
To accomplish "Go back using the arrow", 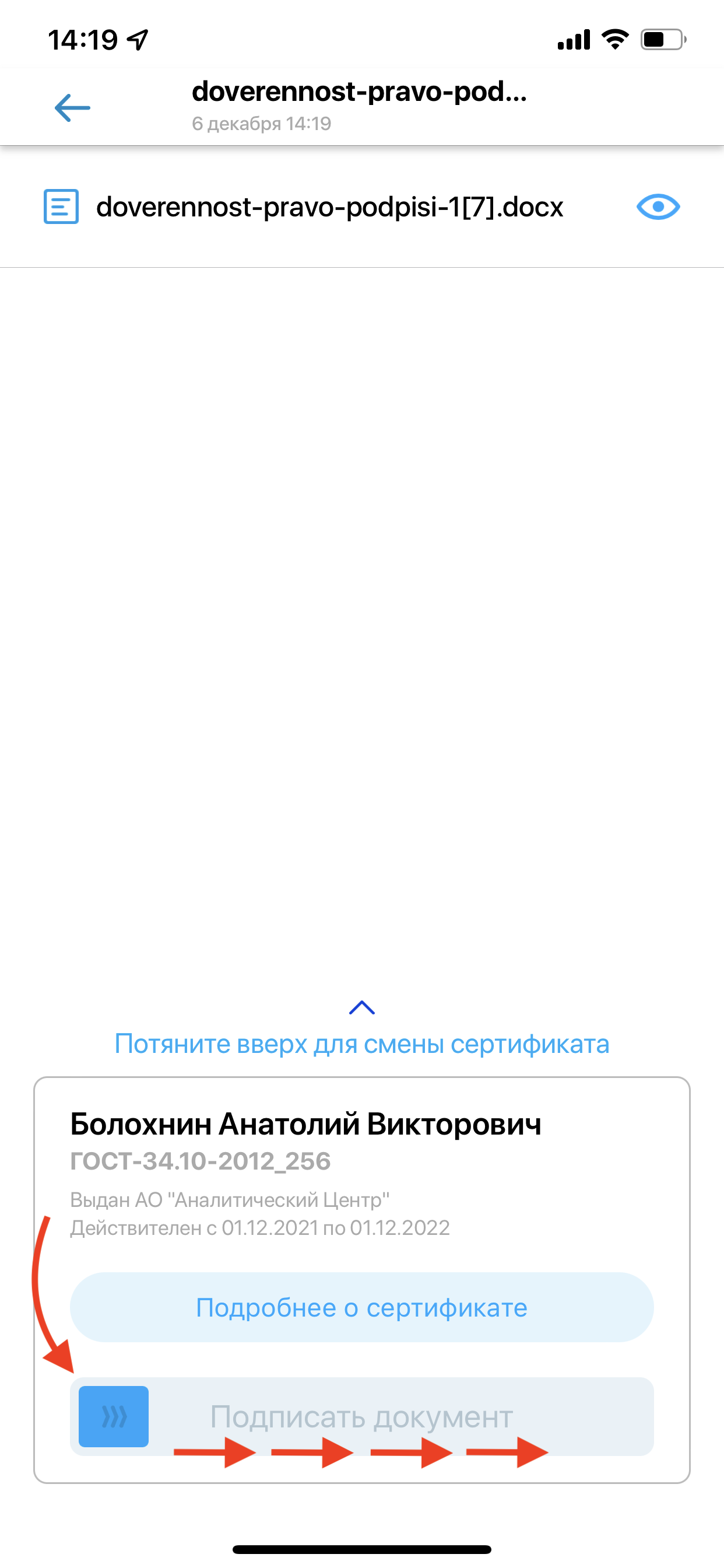I will point(72,108).
